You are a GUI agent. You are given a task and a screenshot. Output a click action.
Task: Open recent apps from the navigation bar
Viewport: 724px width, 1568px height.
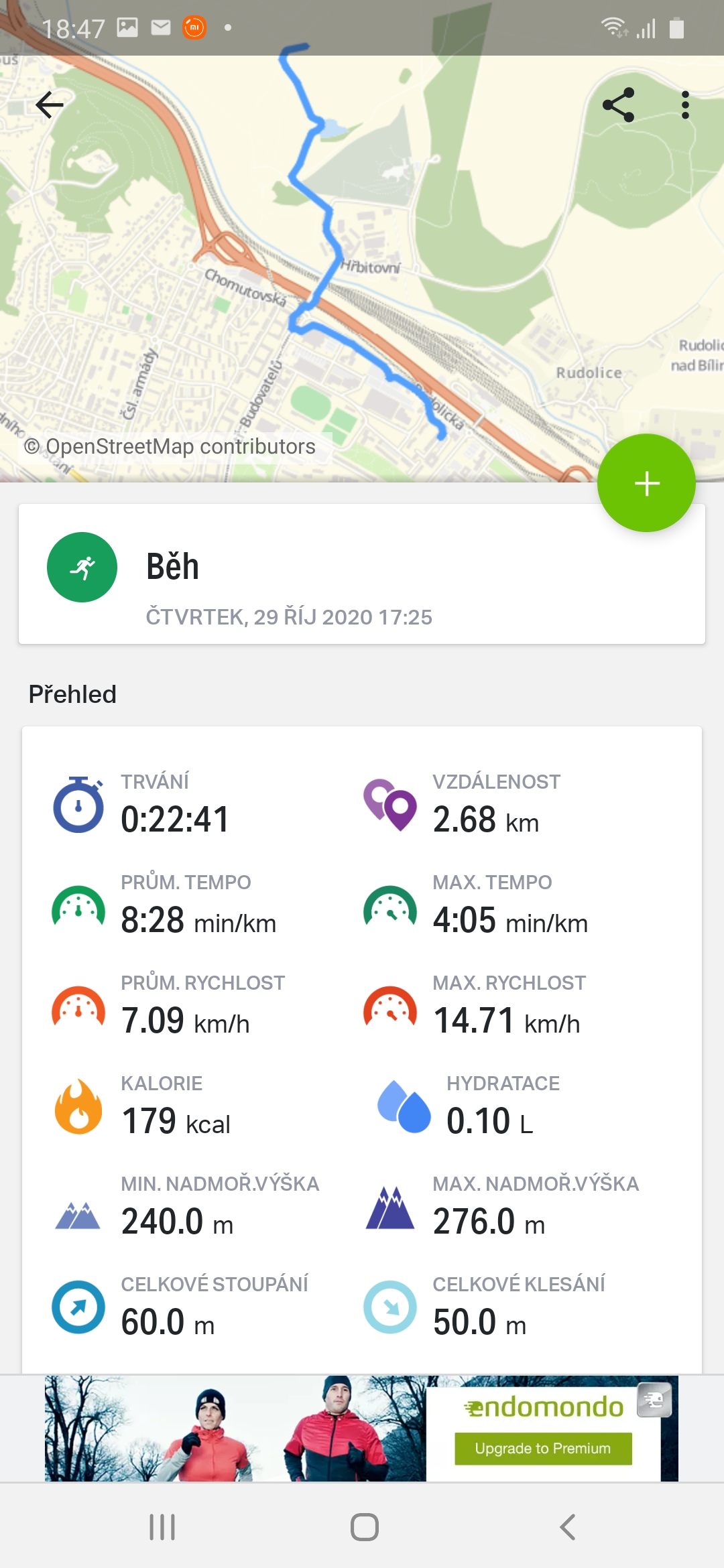pyautogui.click(x=162, y=1527)
